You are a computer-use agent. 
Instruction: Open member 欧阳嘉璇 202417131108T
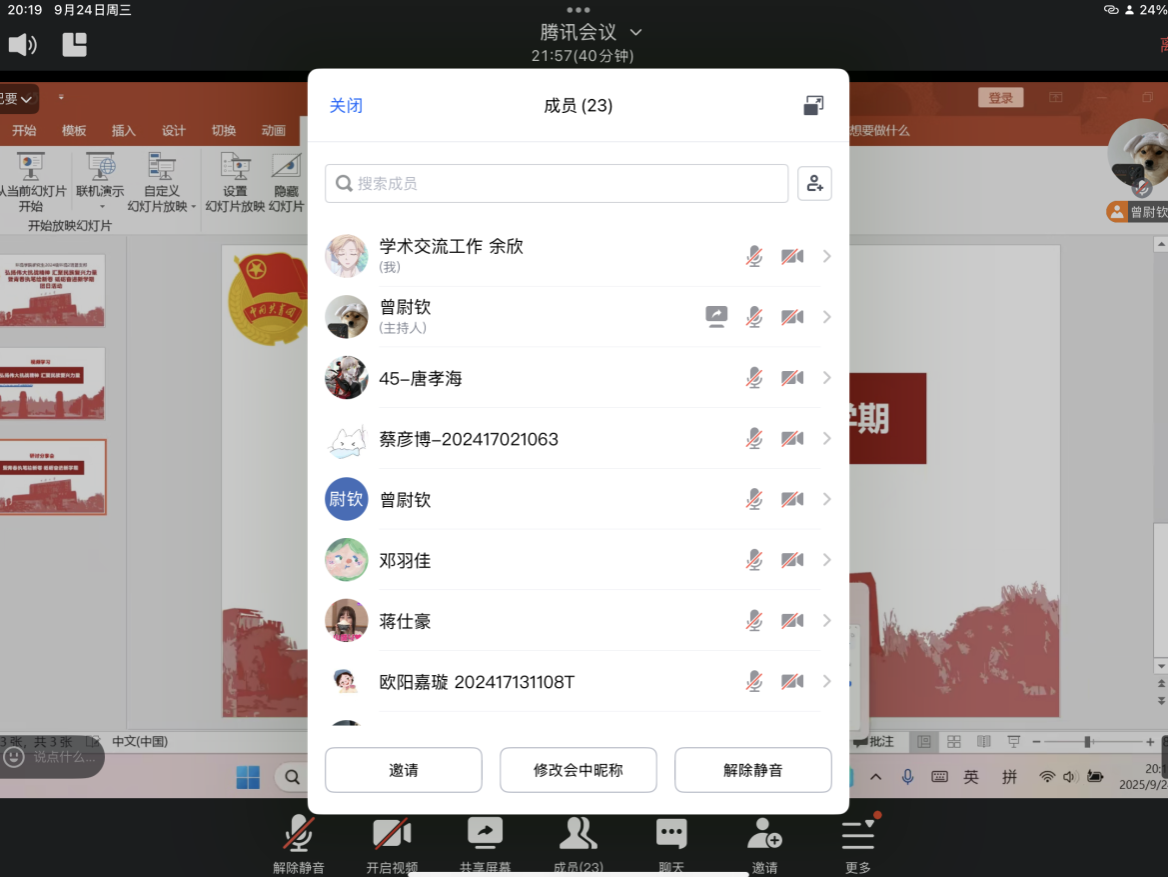(x=578, y=682)
